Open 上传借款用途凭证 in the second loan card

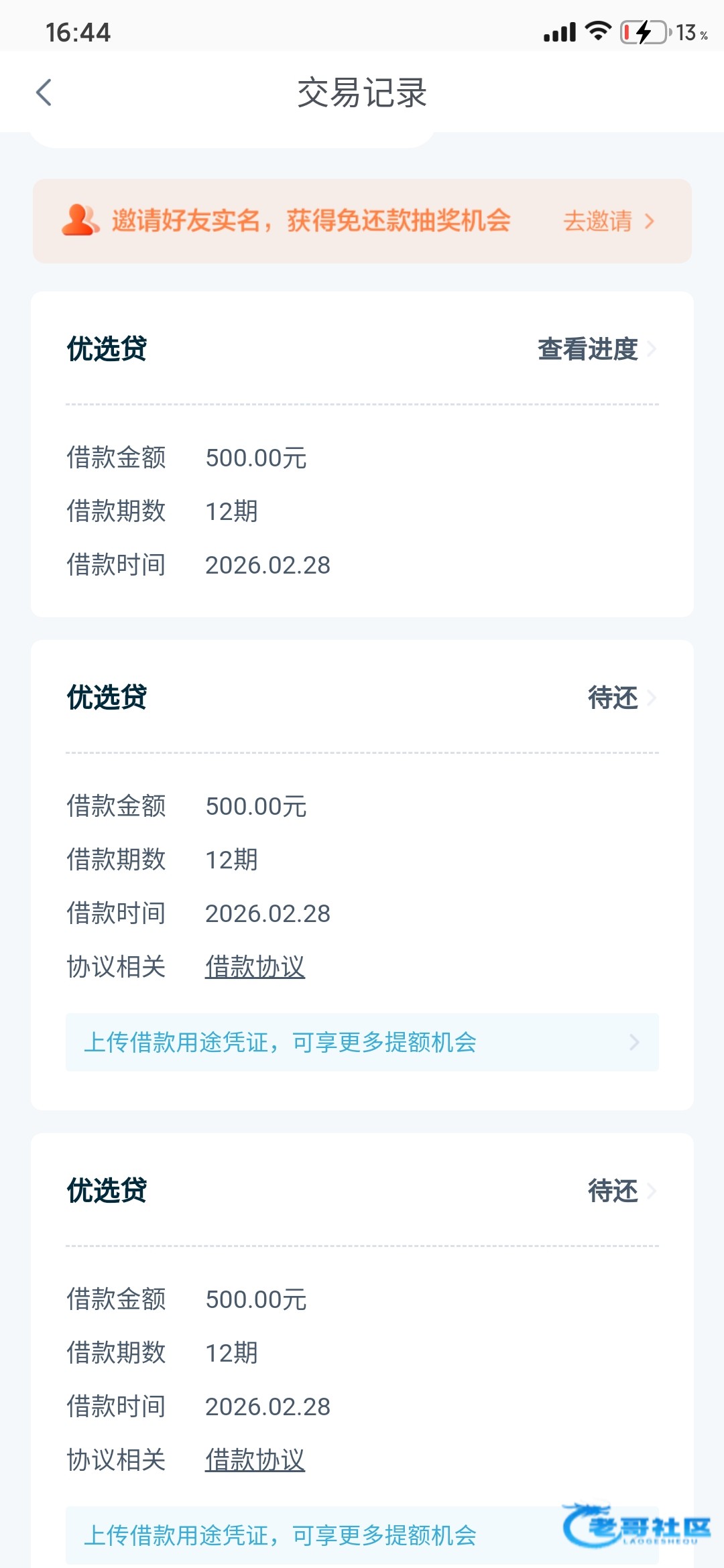click(x=362, y=1042)
